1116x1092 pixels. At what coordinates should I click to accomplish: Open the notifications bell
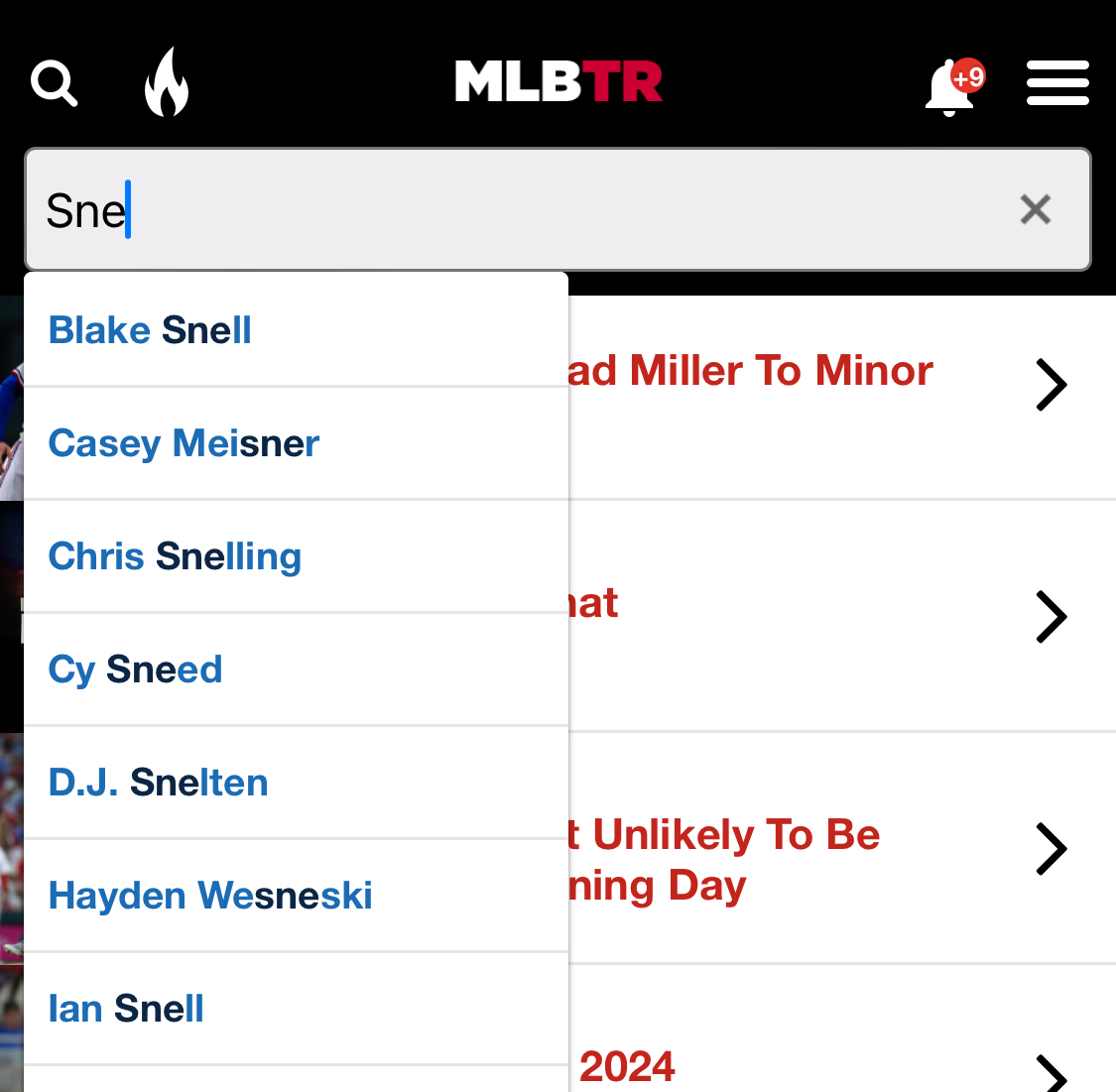click(950, 87)
